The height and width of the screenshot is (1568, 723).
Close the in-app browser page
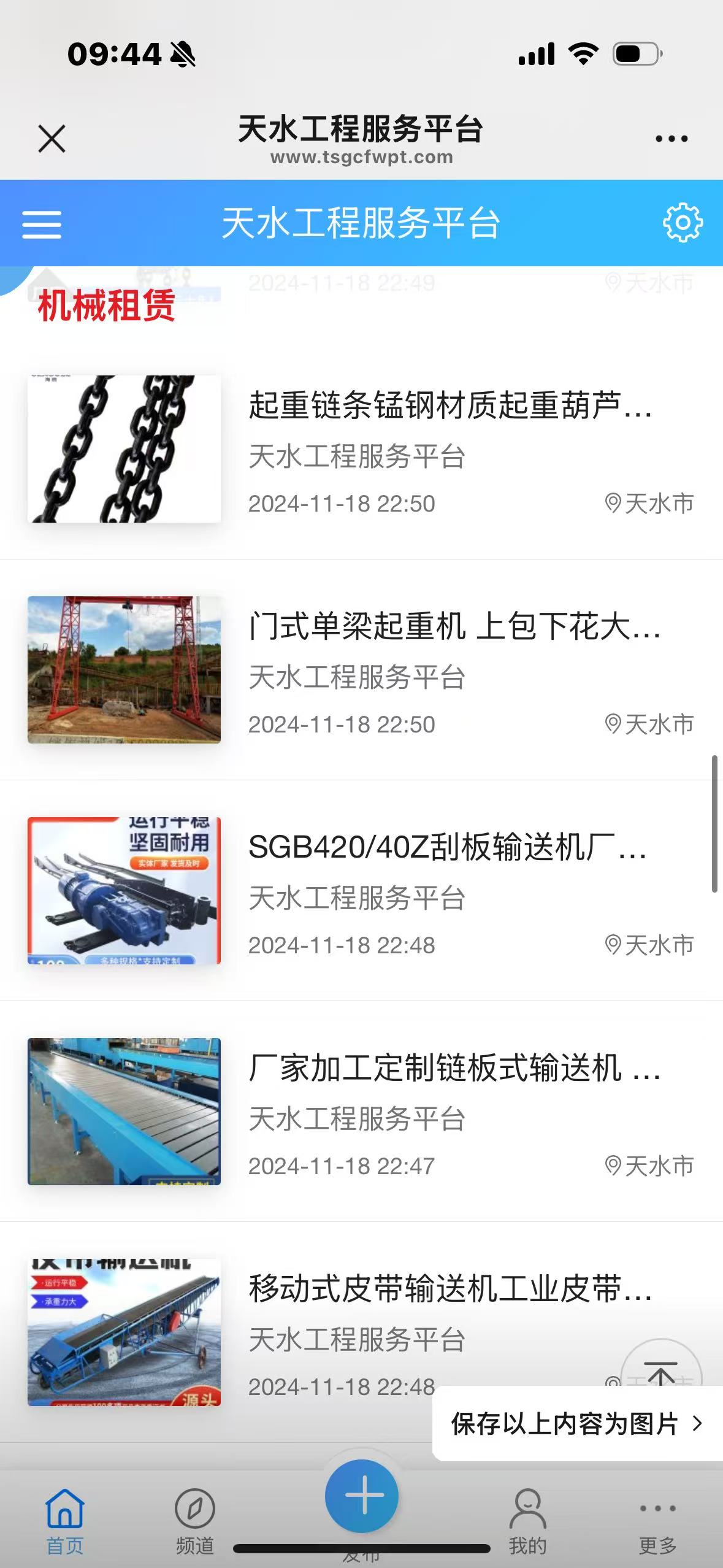[x=52, y=139]
